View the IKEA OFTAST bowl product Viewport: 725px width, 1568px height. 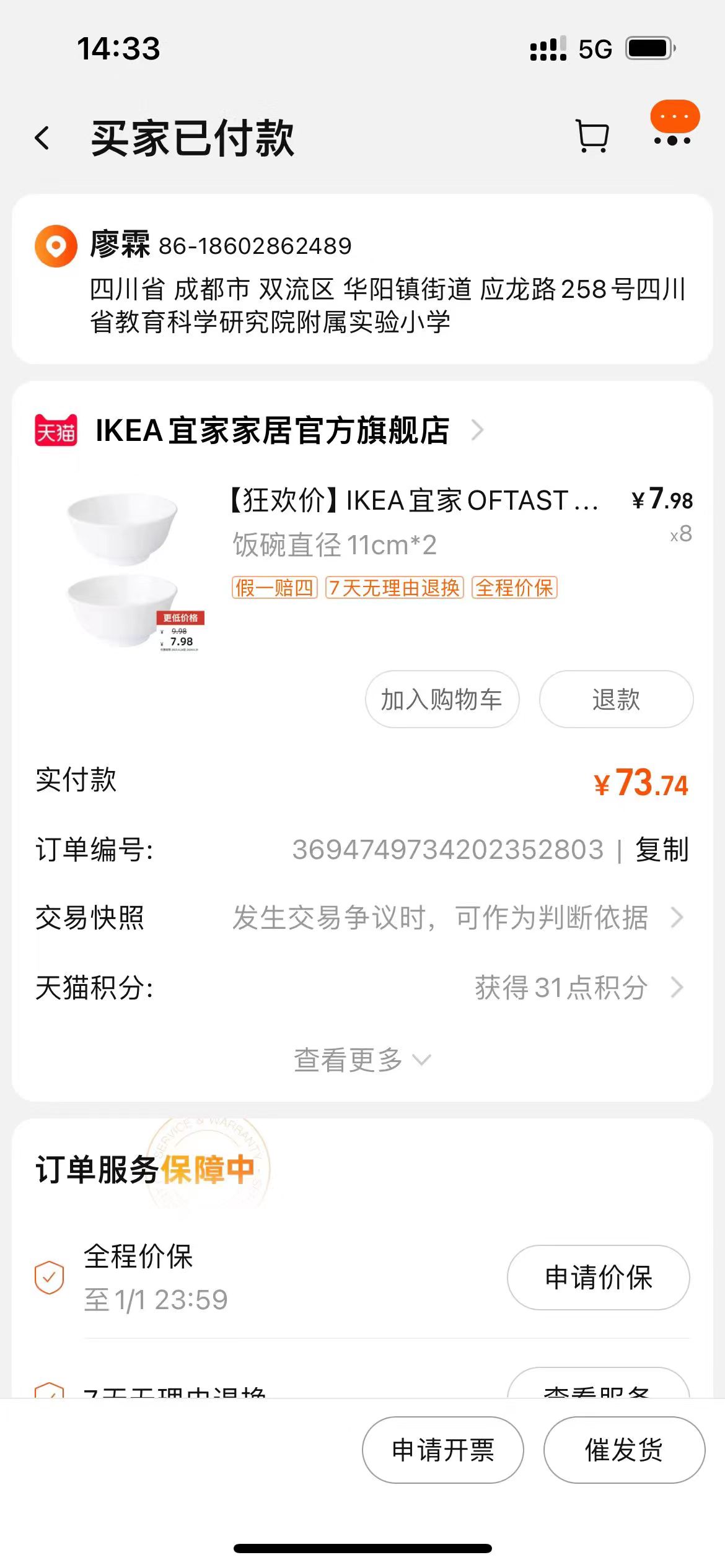coord(412,500)
